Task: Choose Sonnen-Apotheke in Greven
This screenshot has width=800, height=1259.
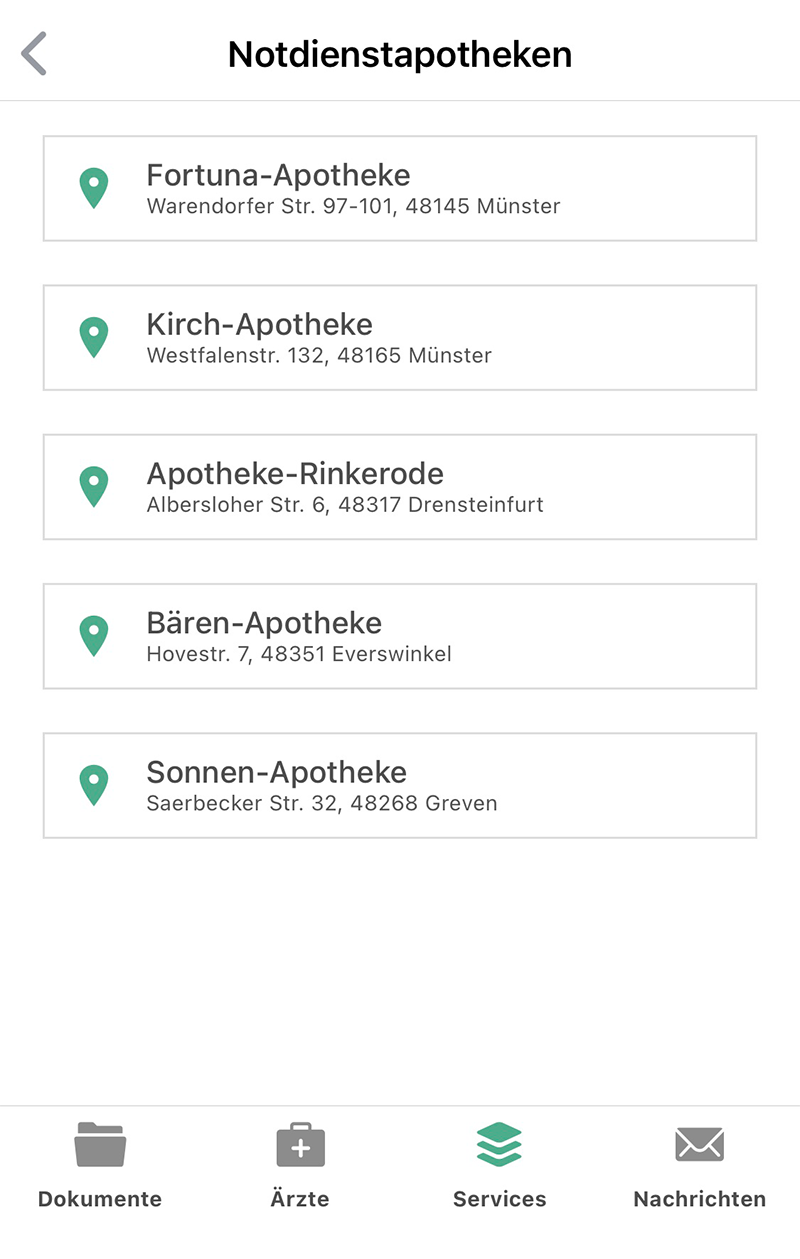Action: pos(399,785)
